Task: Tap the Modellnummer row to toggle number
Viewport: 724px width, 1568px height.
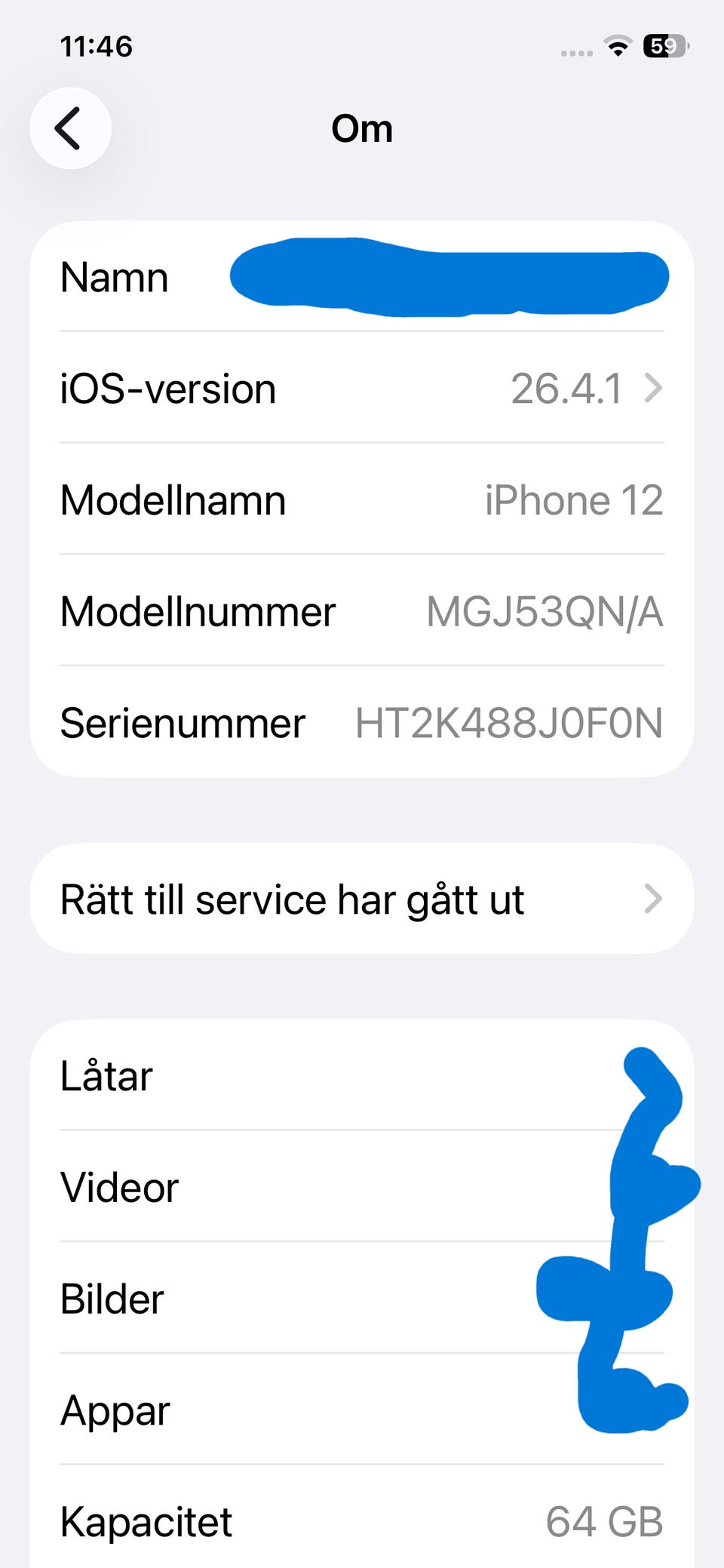Action: (362, 611)
